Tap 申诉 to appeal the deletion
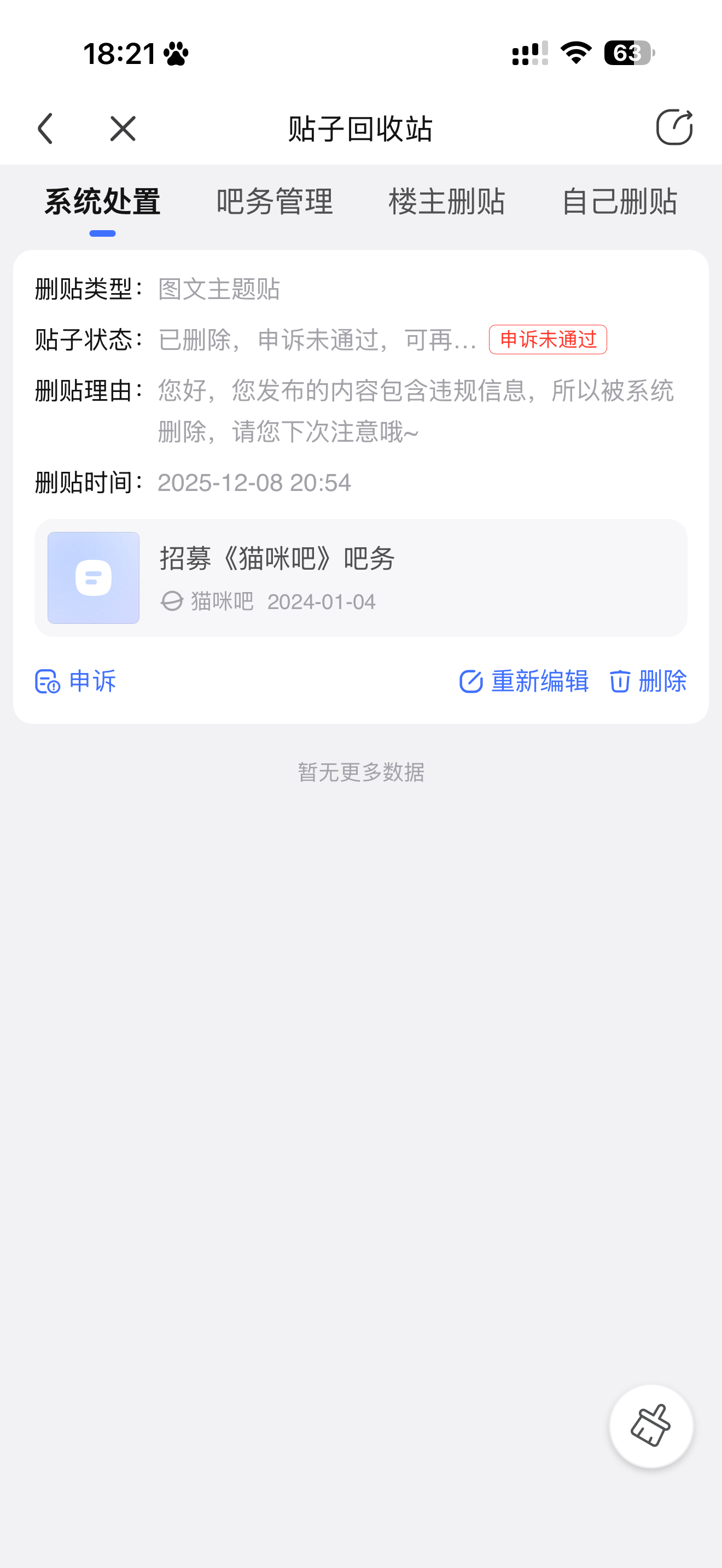722x1568 pixels. pos(75,681)
